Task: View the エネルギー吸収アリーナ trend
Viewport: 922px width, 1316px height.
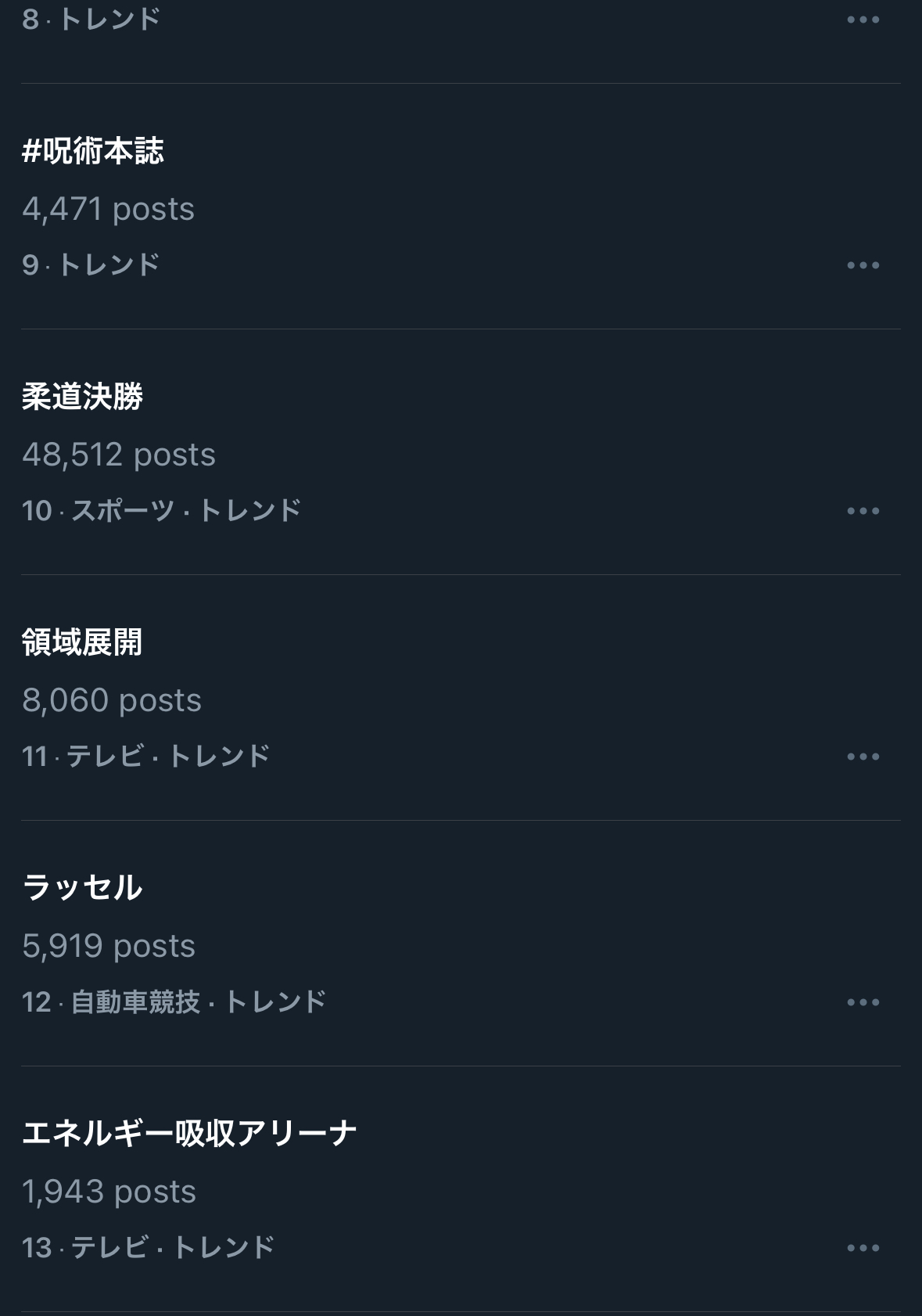Action: click(189, 1134)
